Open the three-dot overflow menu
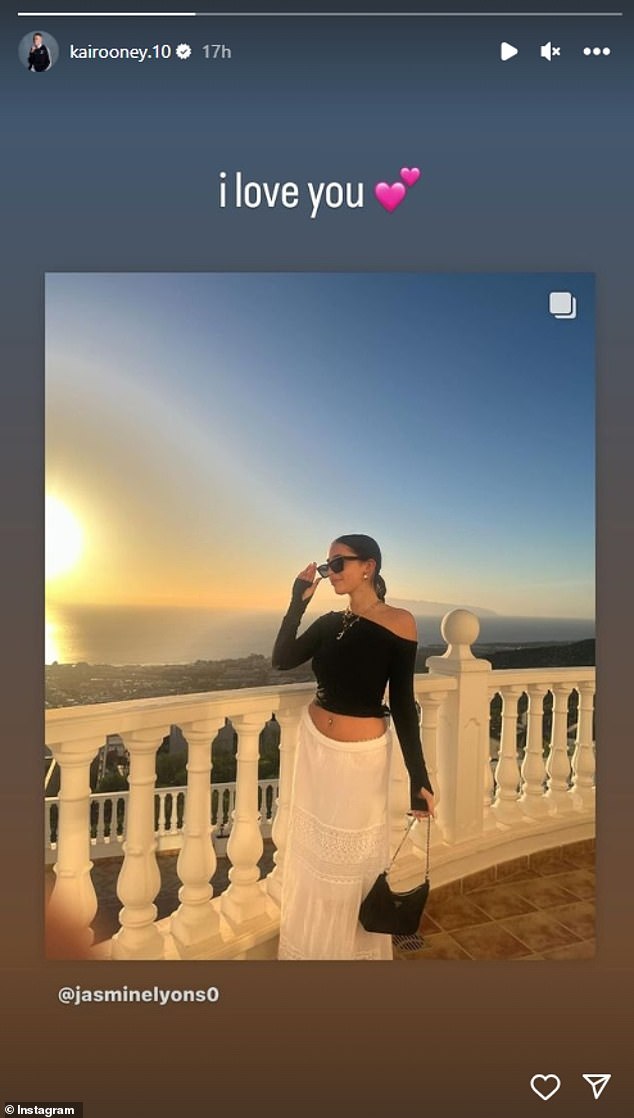 [x=597, y=51]
